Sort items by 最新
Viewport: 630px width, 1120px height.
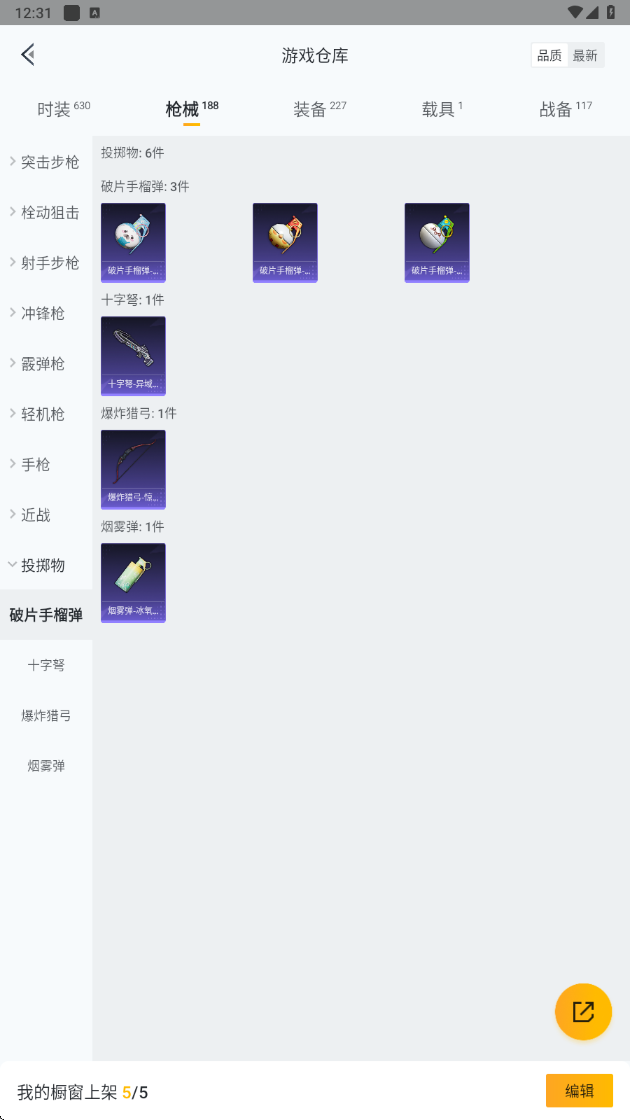(585, 56)
